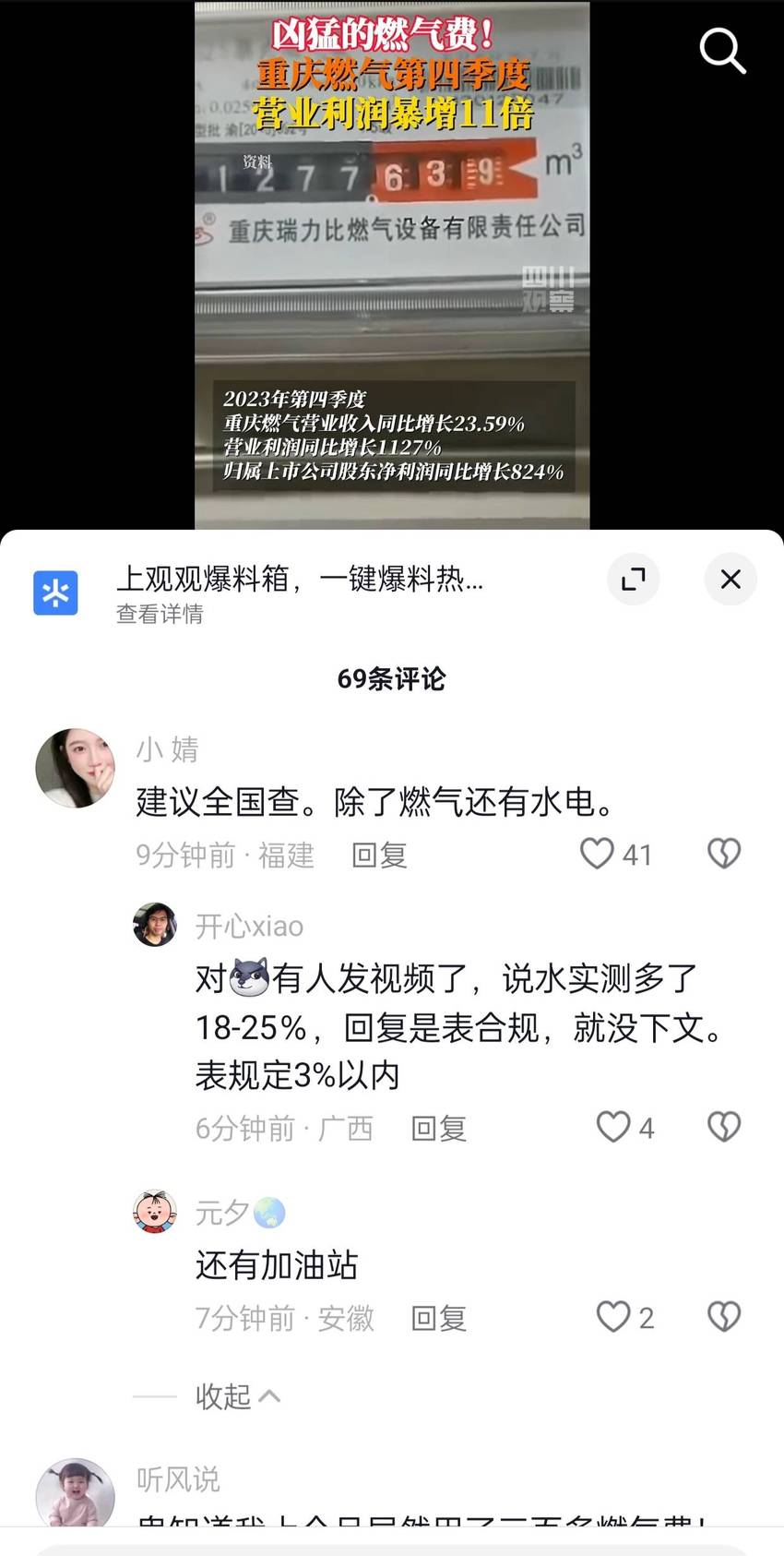Open 小婧's profile avatar
Screen dimensions: 784x1556
[76, 768]
